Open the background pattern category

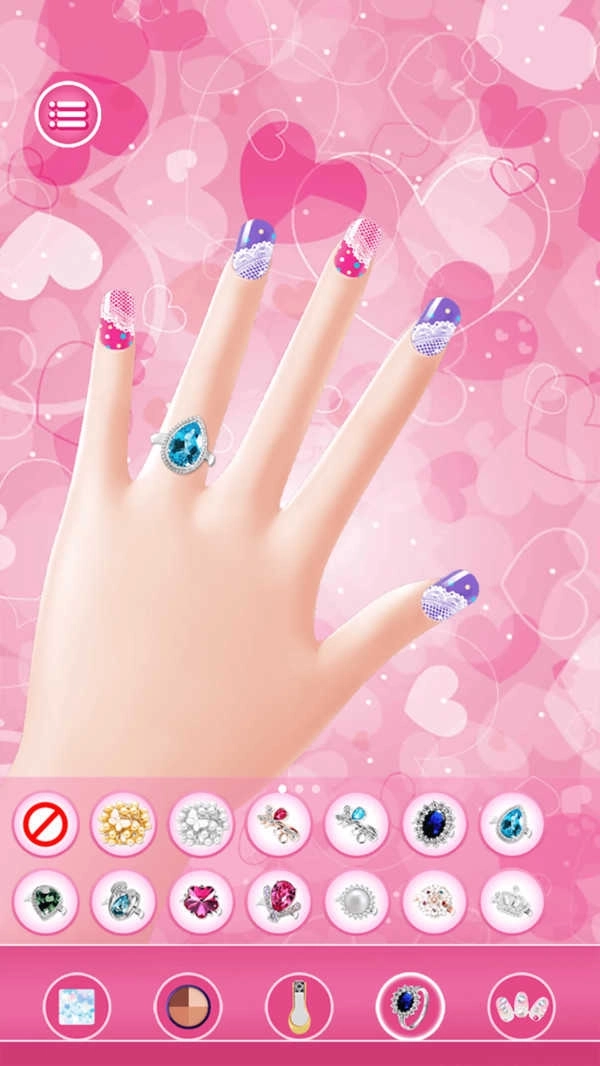(x=77, y=1006)
